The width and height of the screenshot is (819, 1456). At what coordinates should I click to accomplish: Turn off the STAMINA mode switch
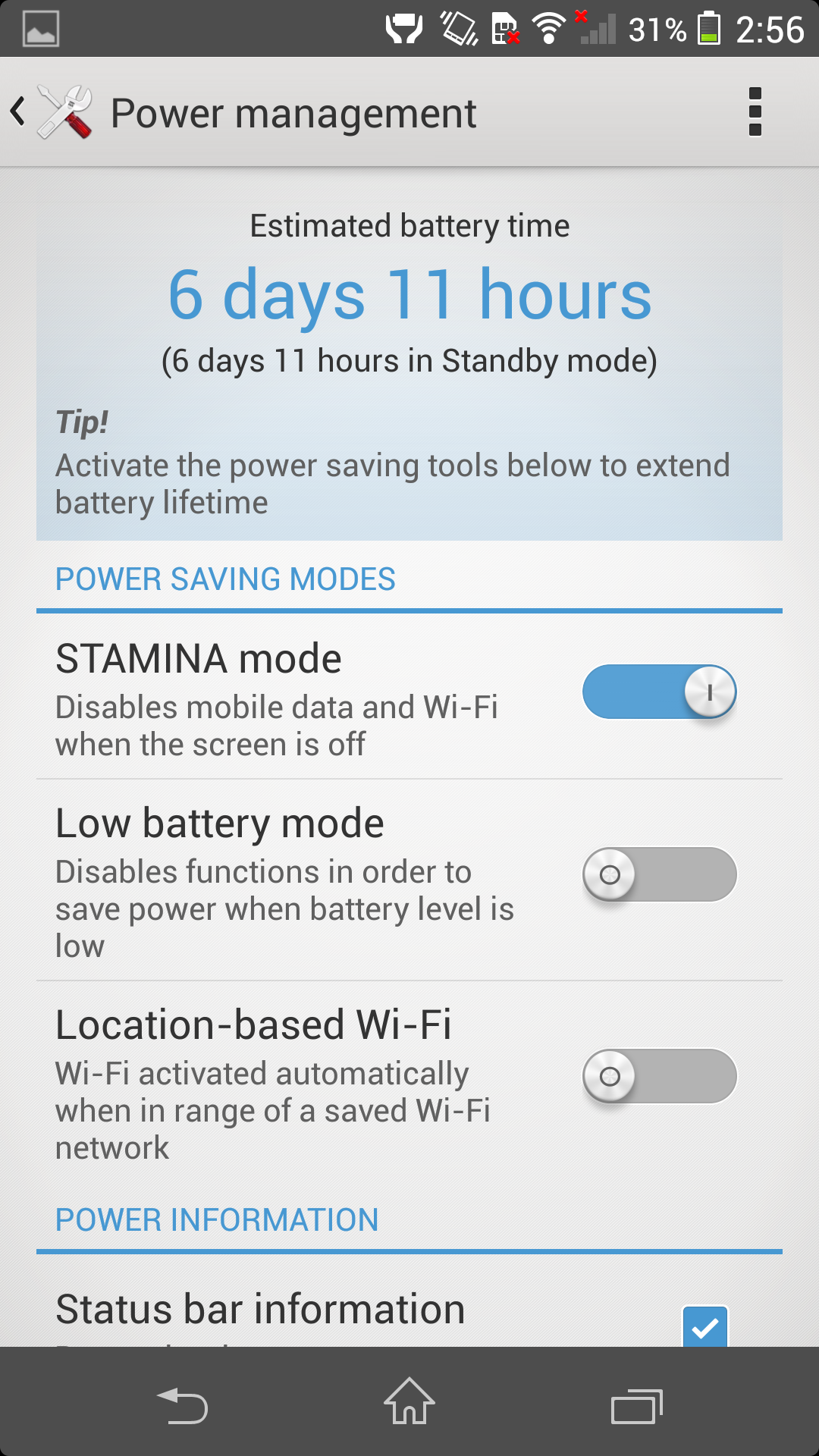(x=660, y=692)
